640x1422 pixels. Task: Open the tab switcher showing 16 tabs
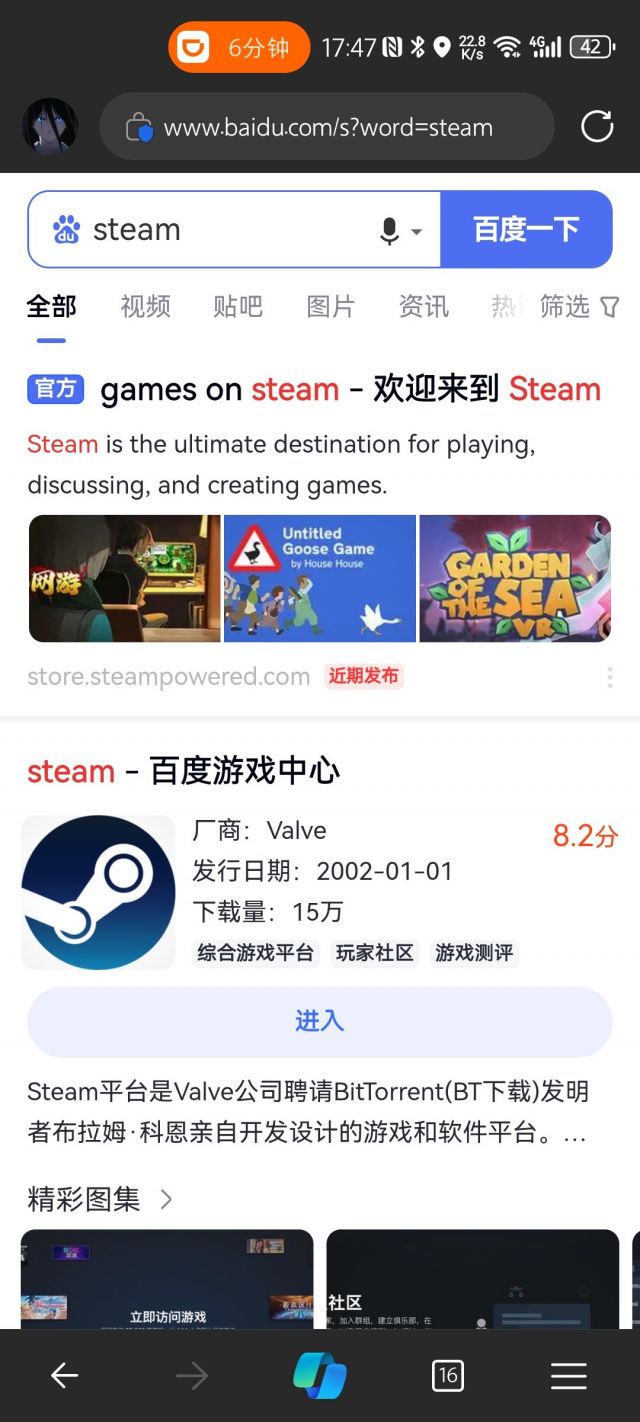tap(447, 1376)
